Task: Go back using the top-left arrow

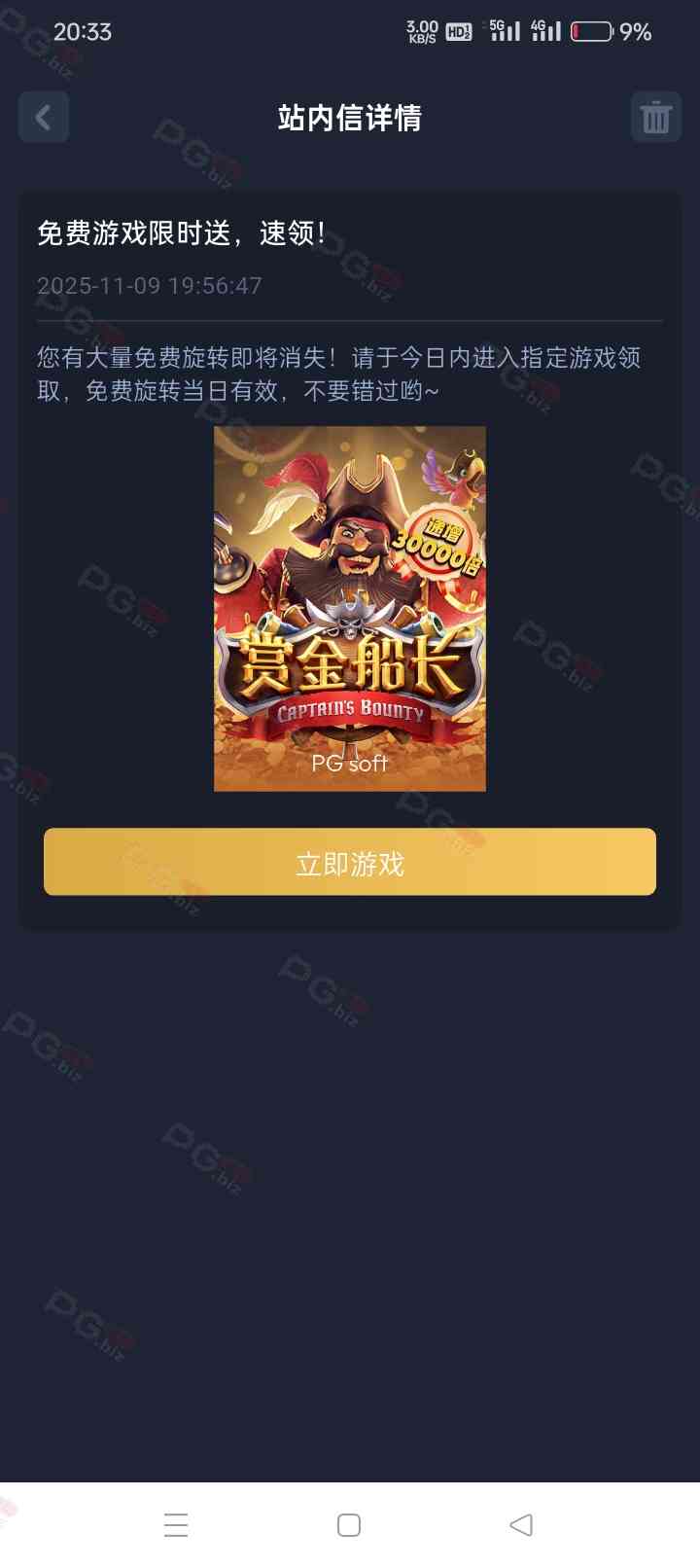Action: click(44, 118)
